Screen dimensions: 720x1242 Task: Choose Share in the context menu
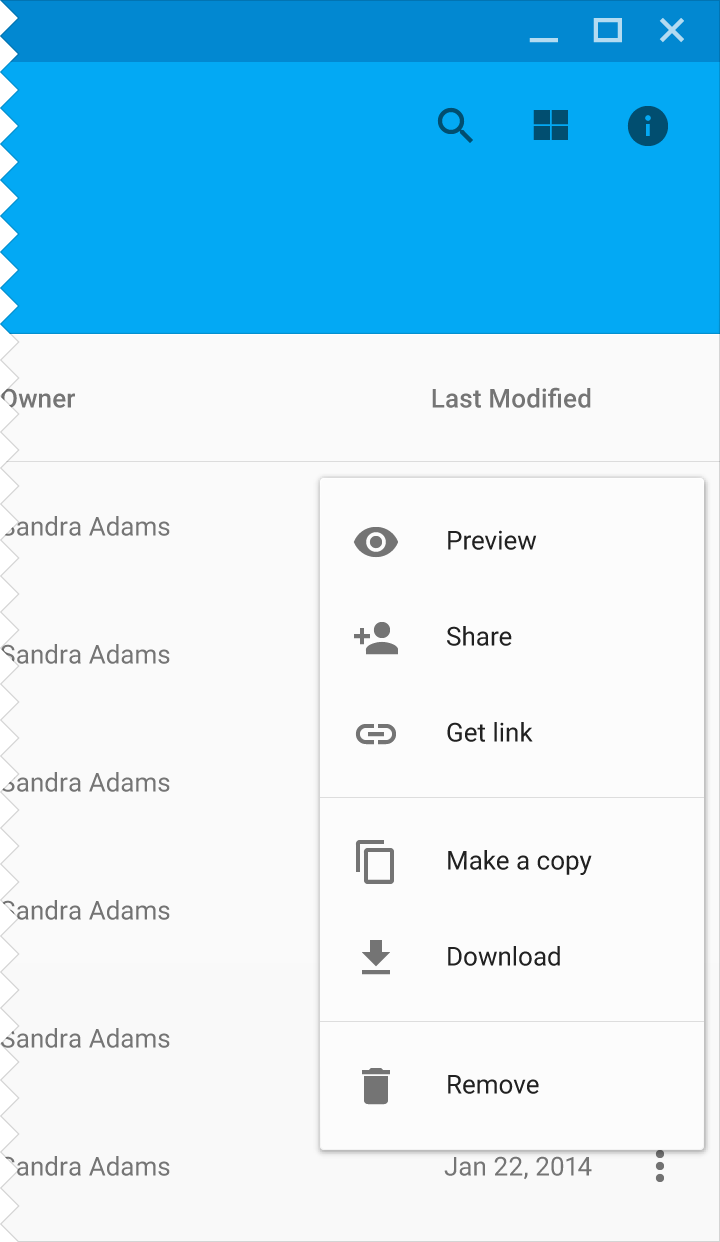512,637
